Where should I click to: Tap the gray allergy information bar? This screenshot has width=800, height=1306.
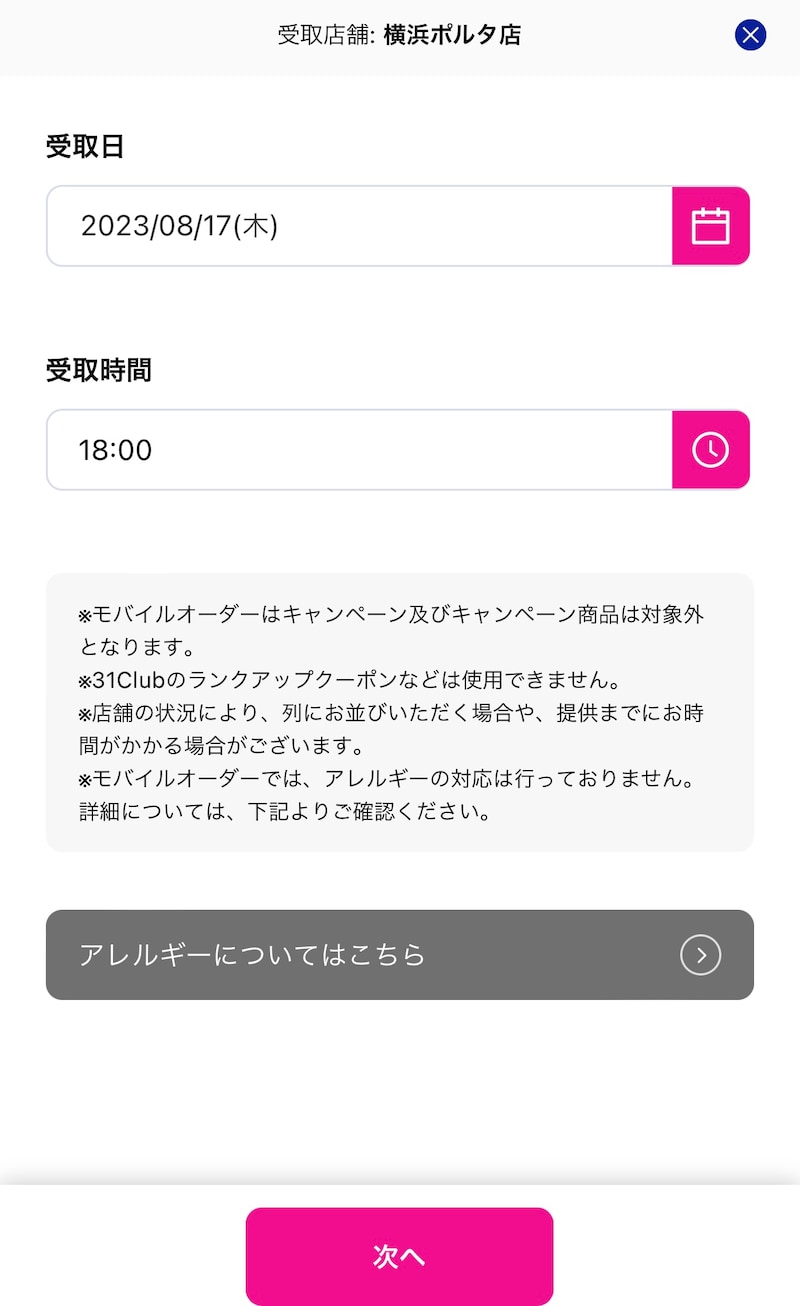(398, 955)
